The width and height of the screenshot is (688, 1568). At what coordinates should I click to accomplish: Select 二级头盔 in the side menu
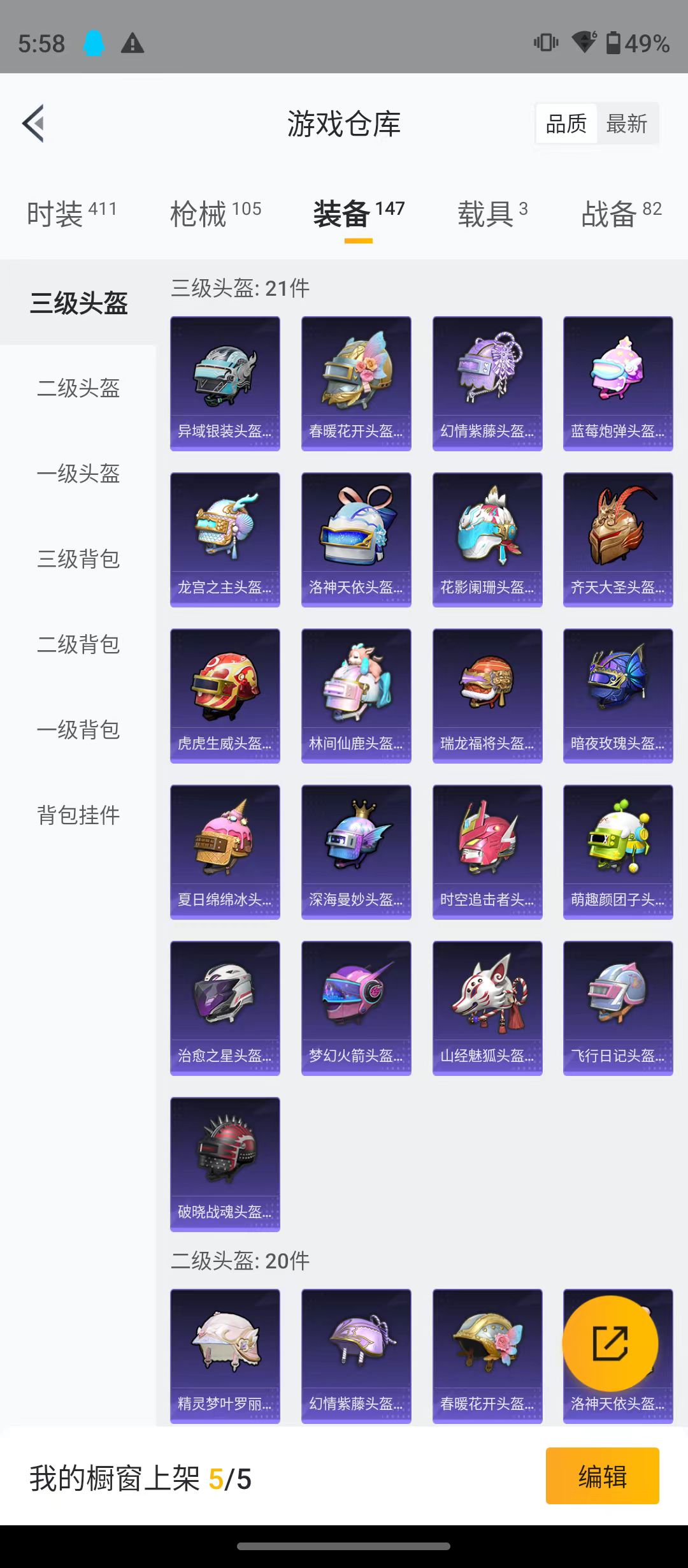coord(78,388)
